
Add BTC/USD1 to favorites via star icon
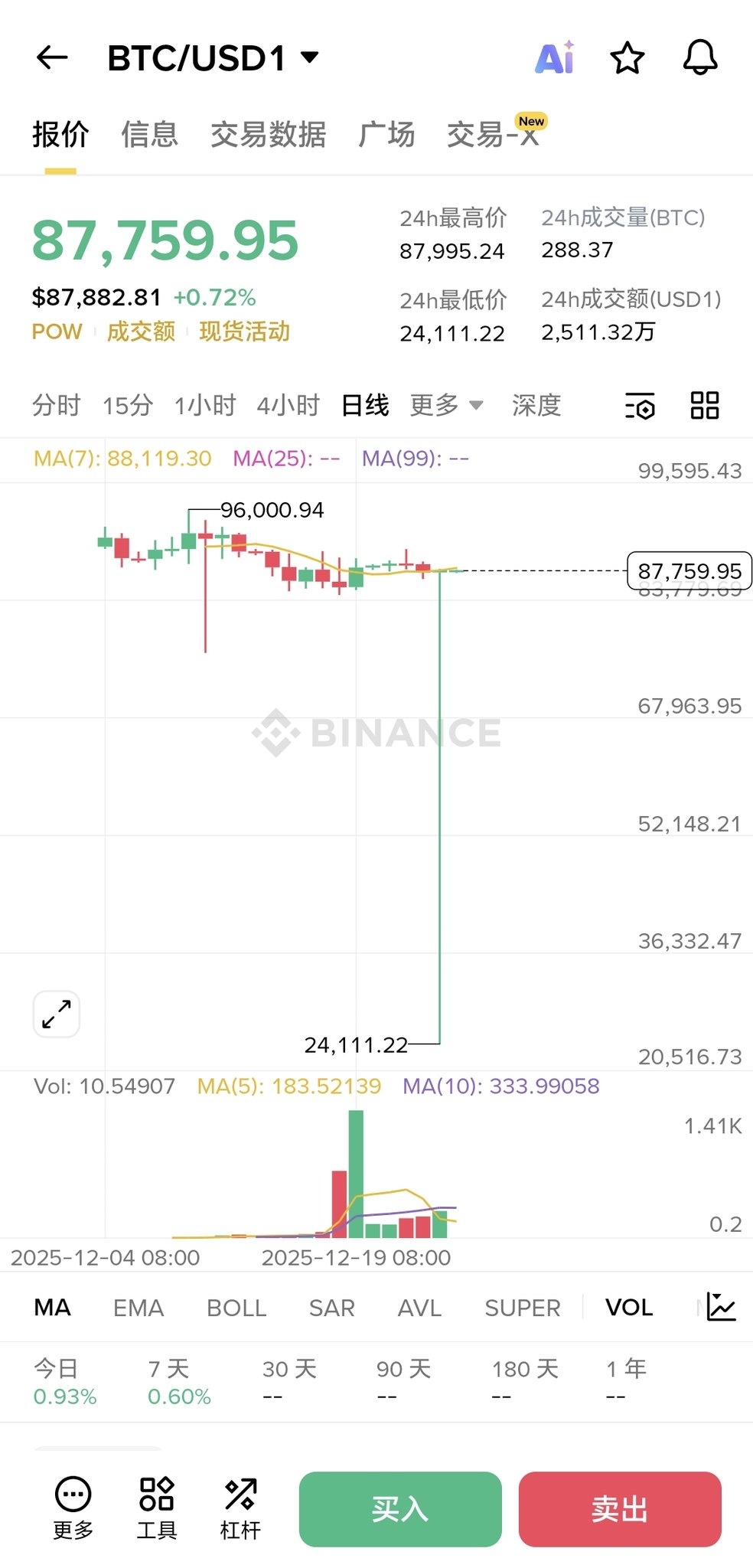tap(627, 57)
